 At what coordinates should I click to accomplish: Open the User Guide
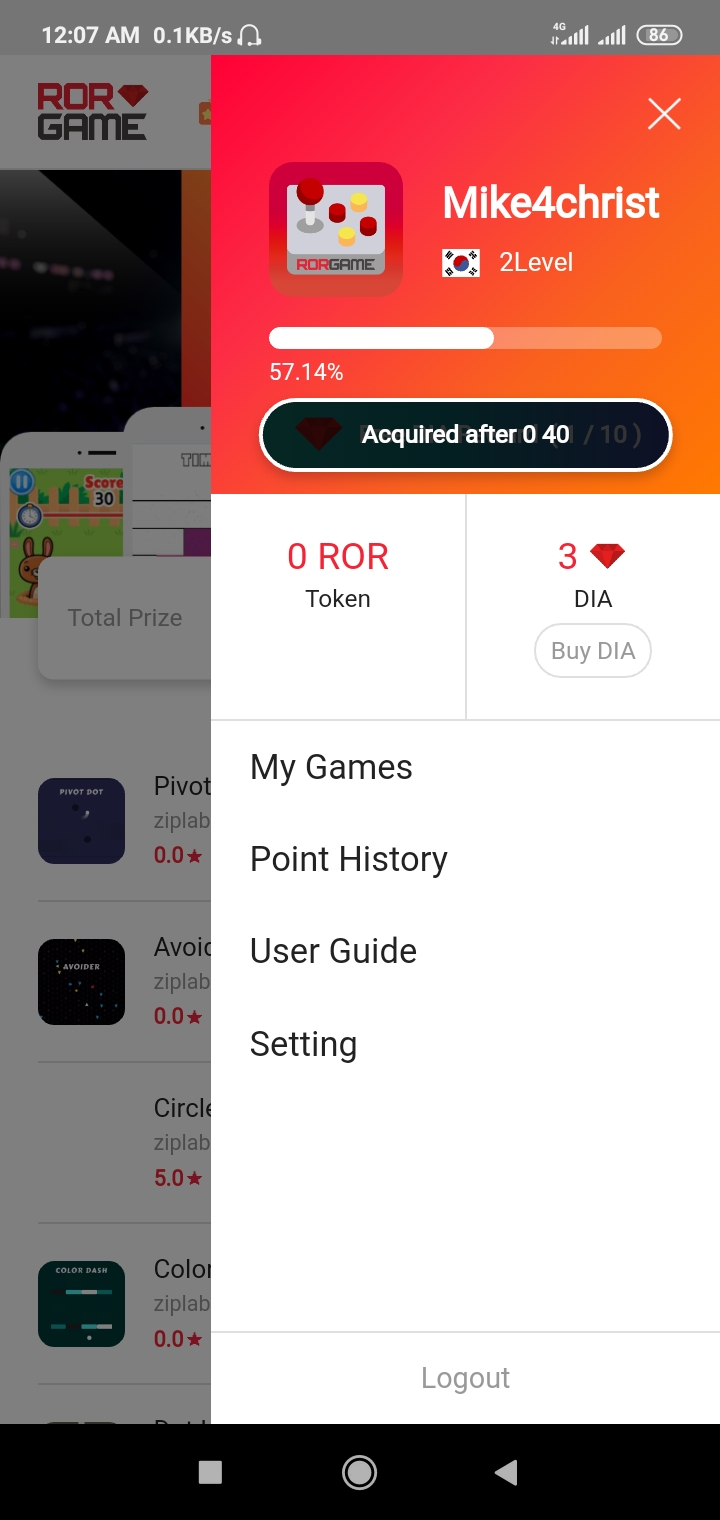(333, 951)
